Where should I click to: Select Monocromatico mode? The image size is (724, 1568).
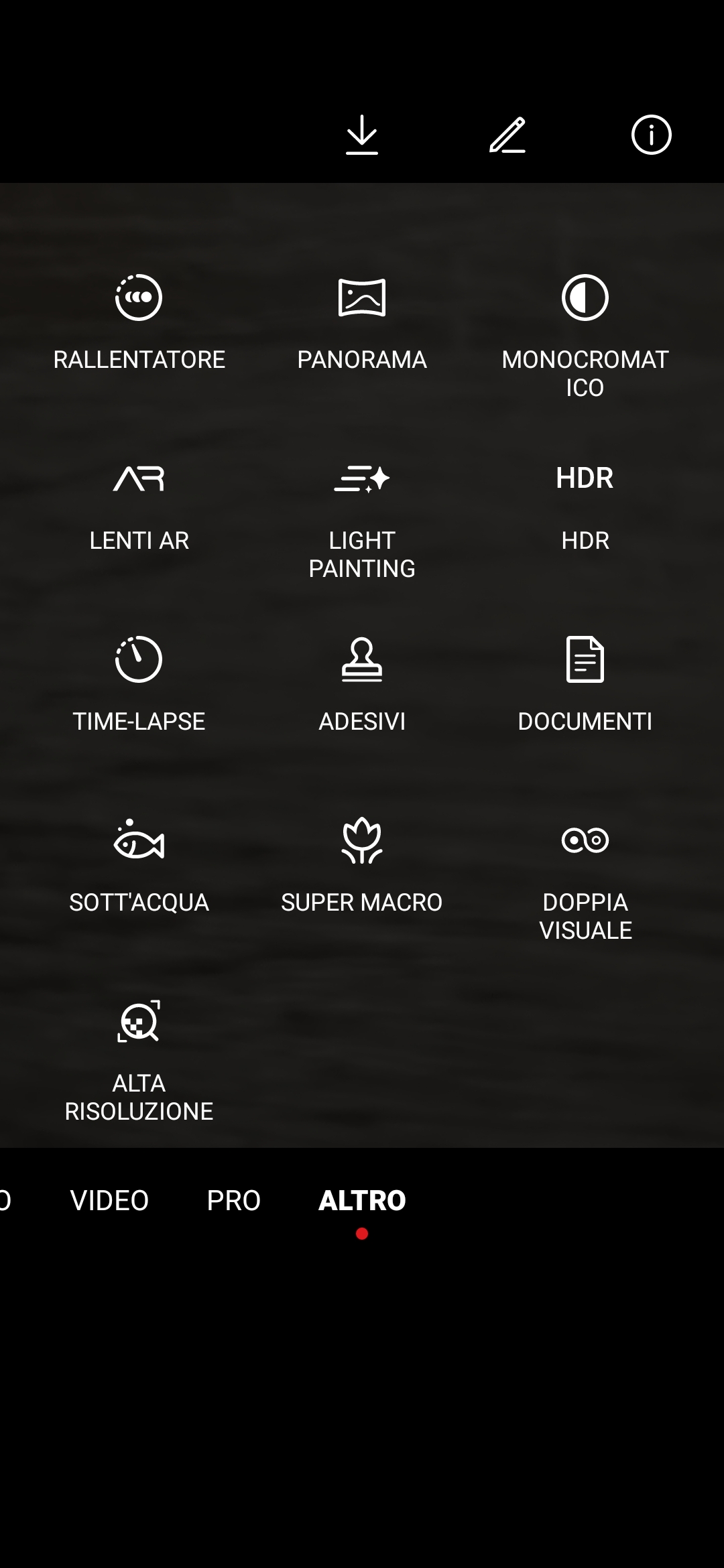pos(585,336)
